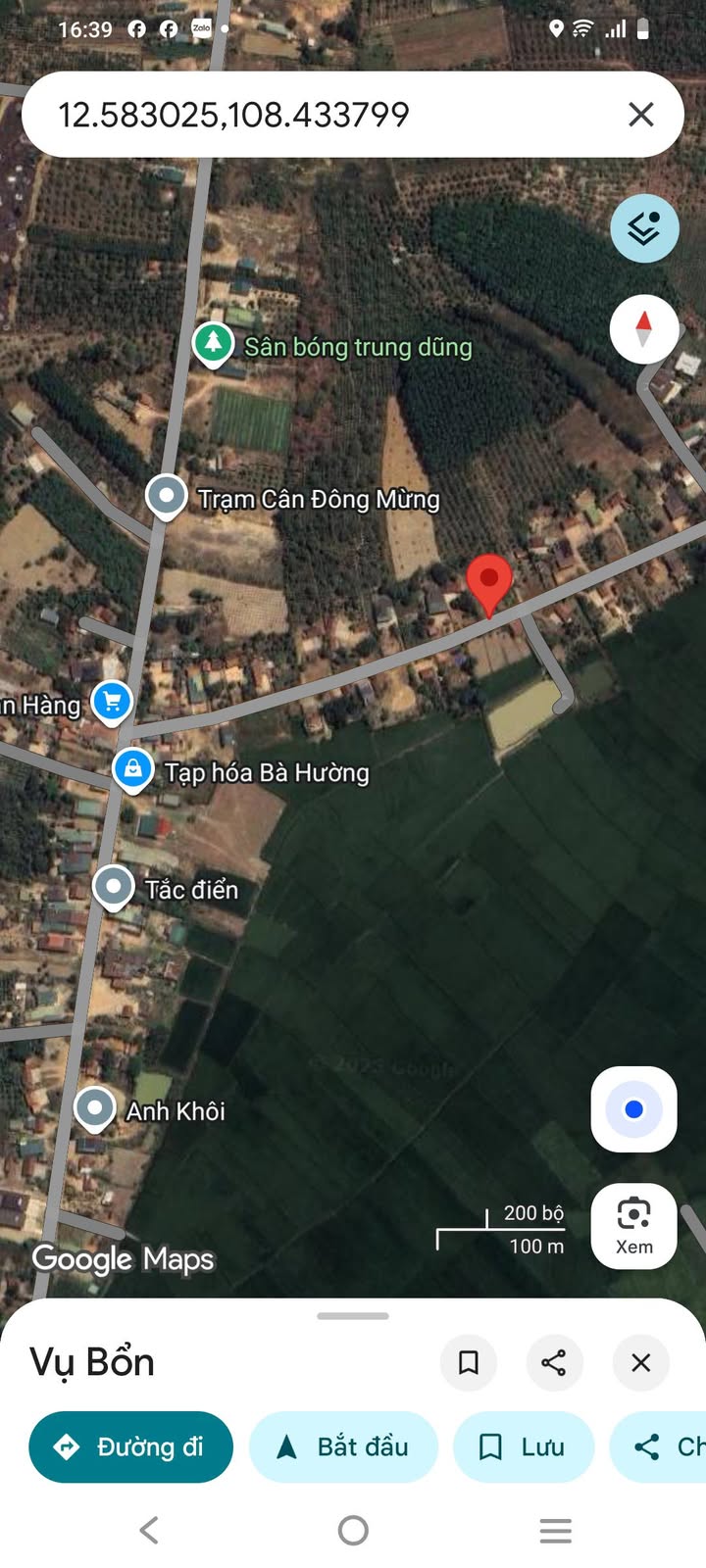Clear the coordinates in the search box
The height and width of the screenshot is (1568, 706).
[640, 115]
